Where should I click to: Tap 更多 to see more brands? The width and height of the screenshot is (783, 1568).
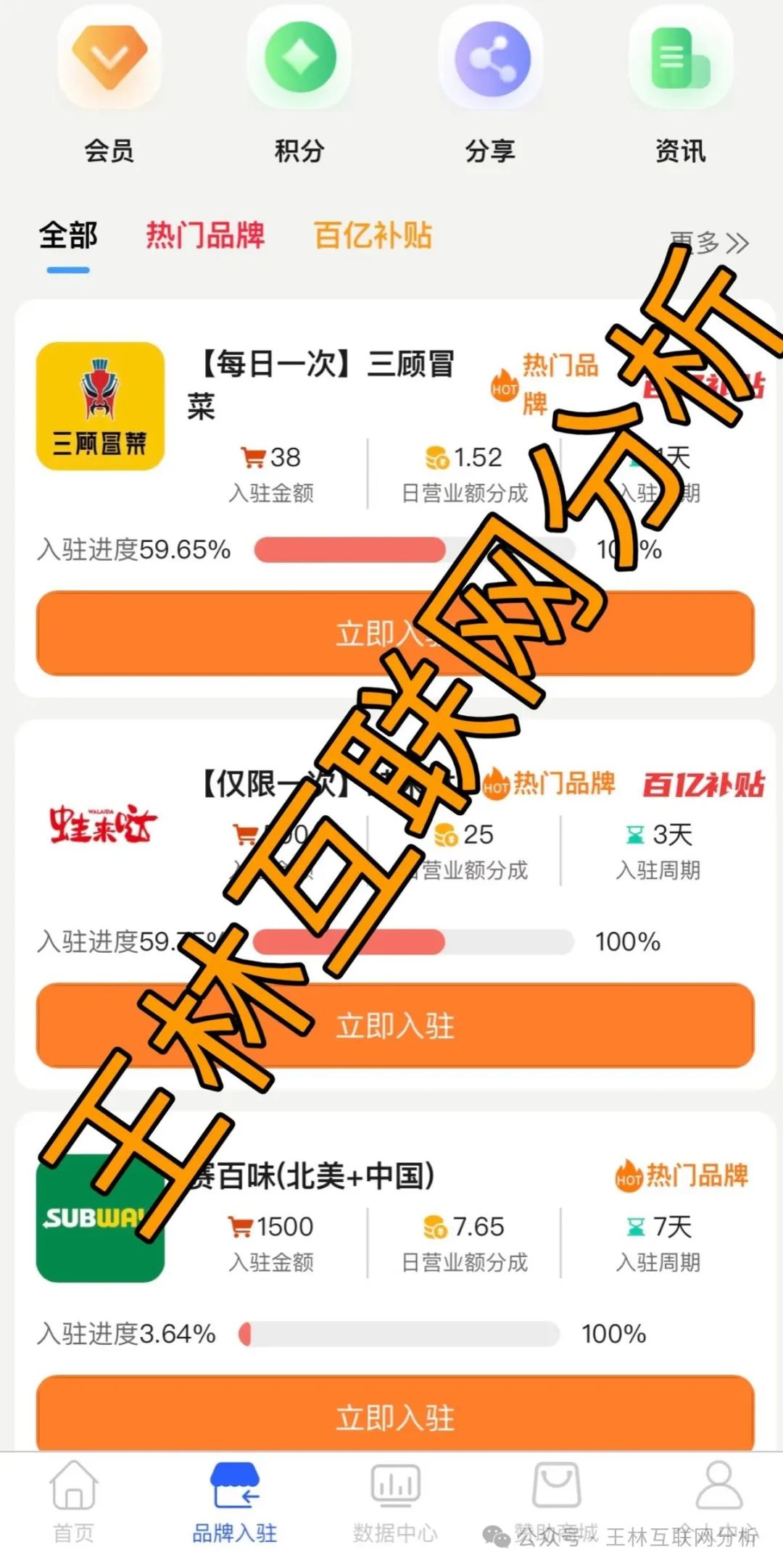709,243
